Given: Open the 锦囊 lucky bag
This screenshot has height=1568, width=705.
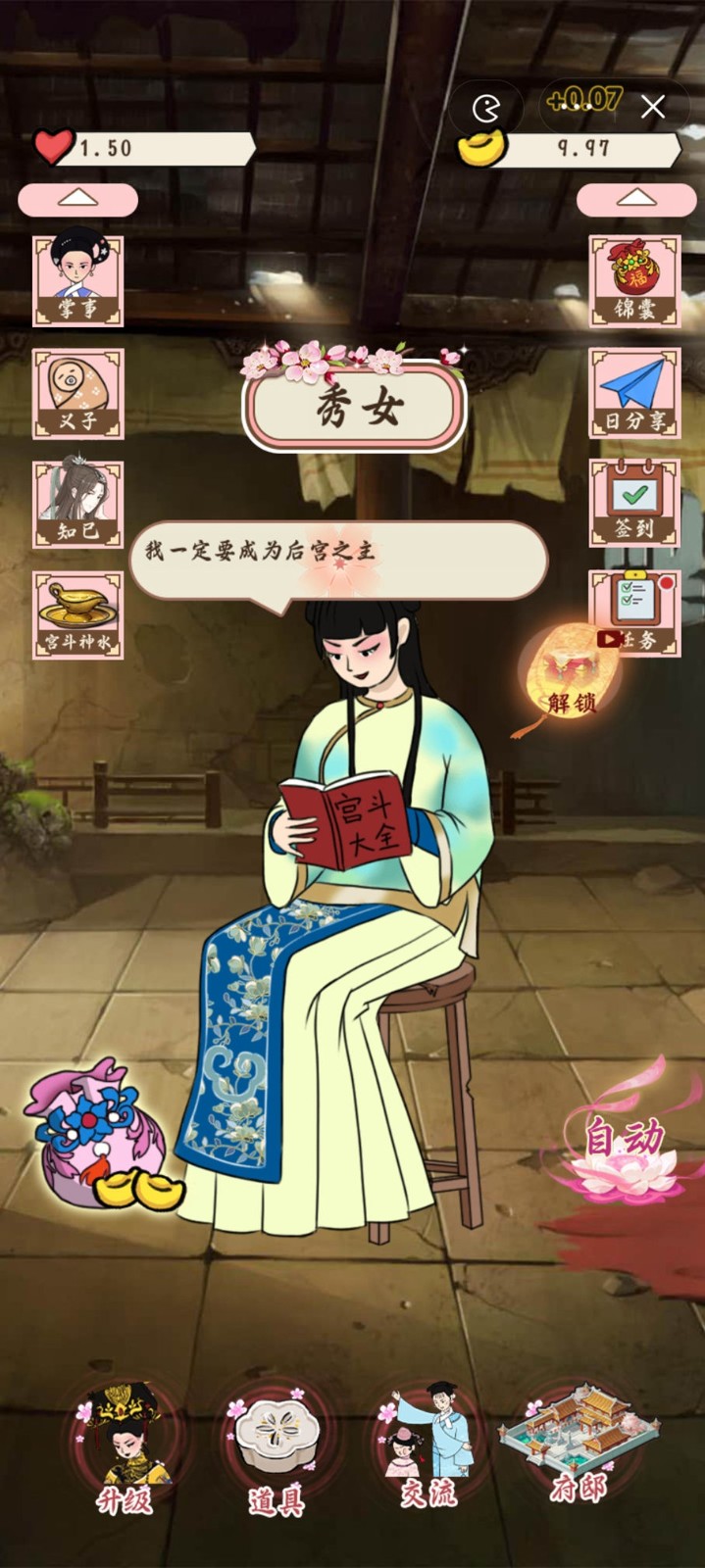Looking at the screenshot, I should [634, 280].
